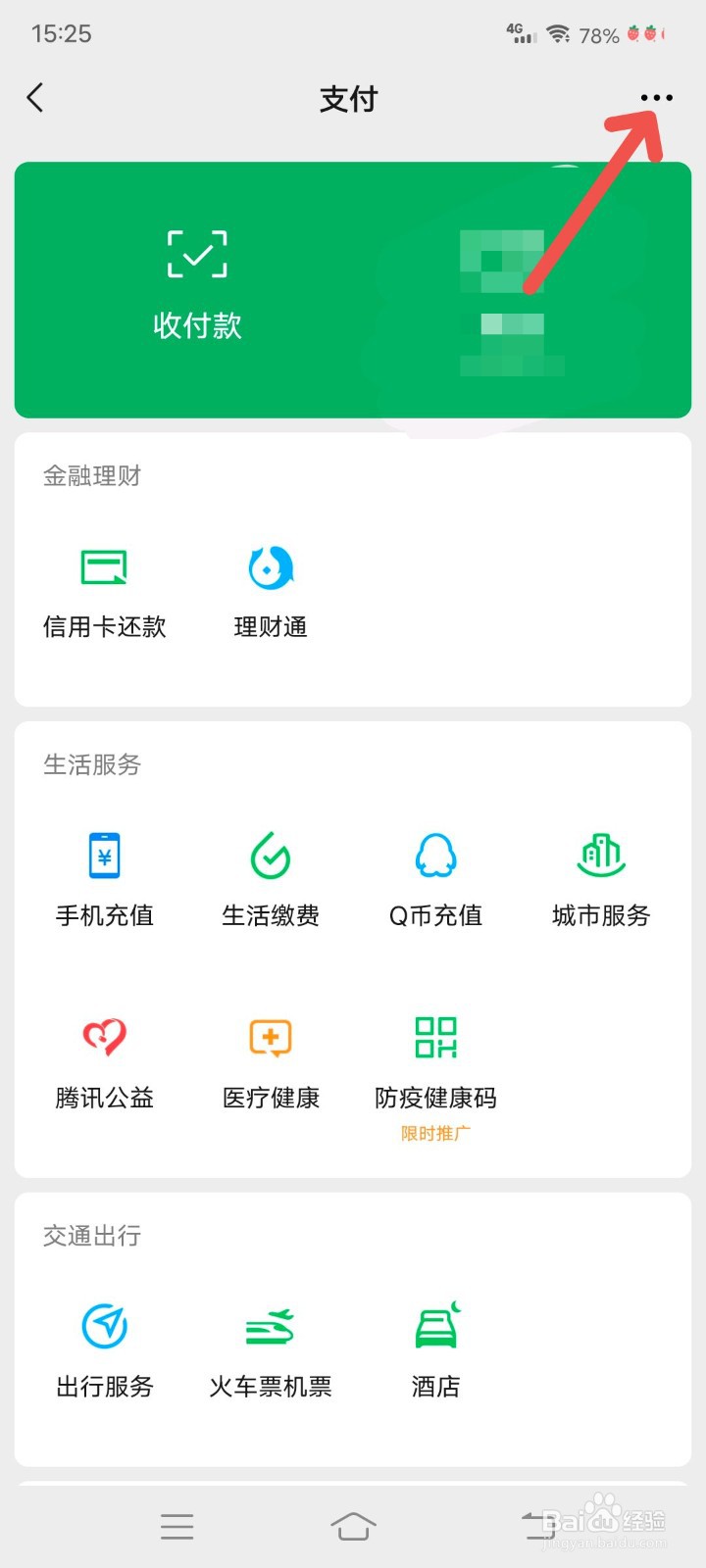
Task: Tap the system home button
Action: 353,1526
